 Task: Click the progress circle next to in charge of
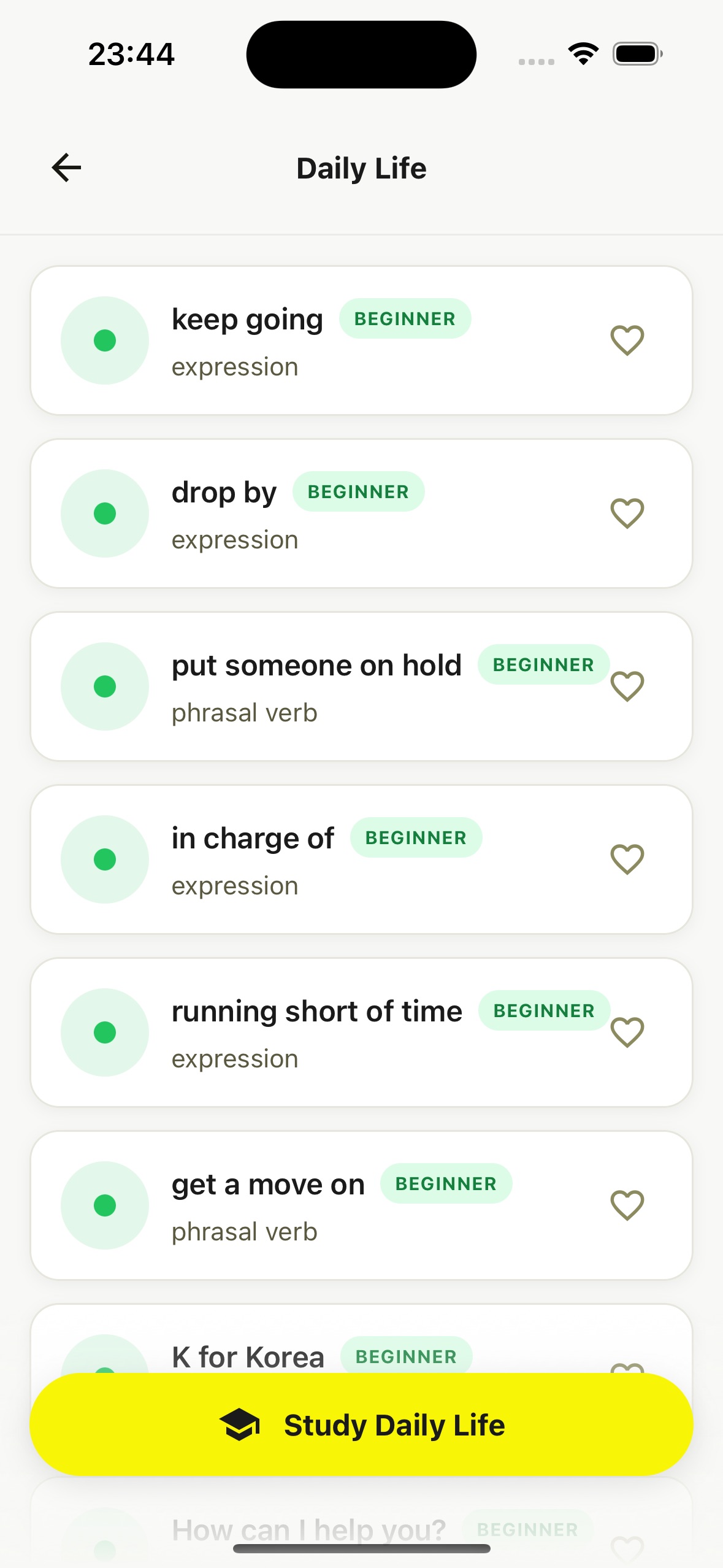coord(105,859)
